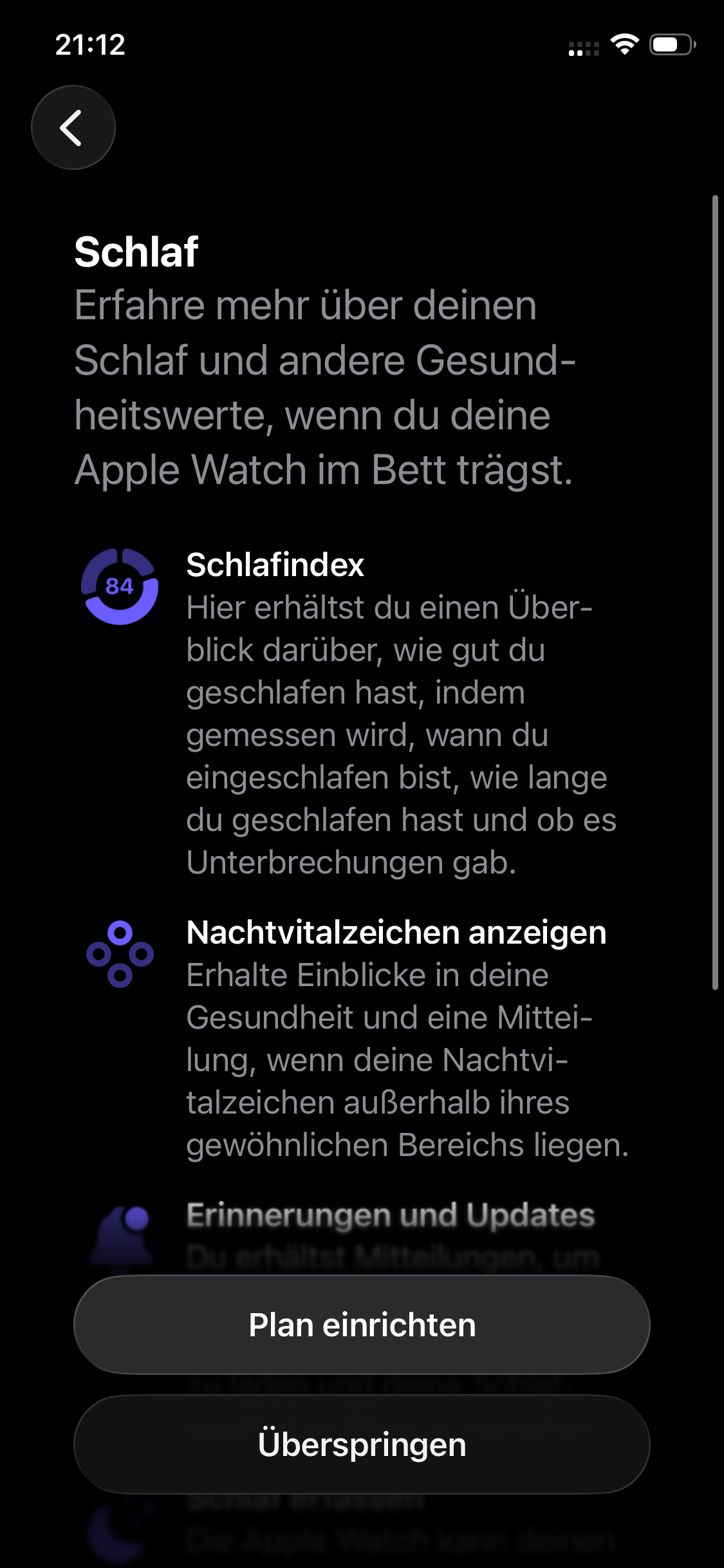Skip setup with Überspringen

362,1444
